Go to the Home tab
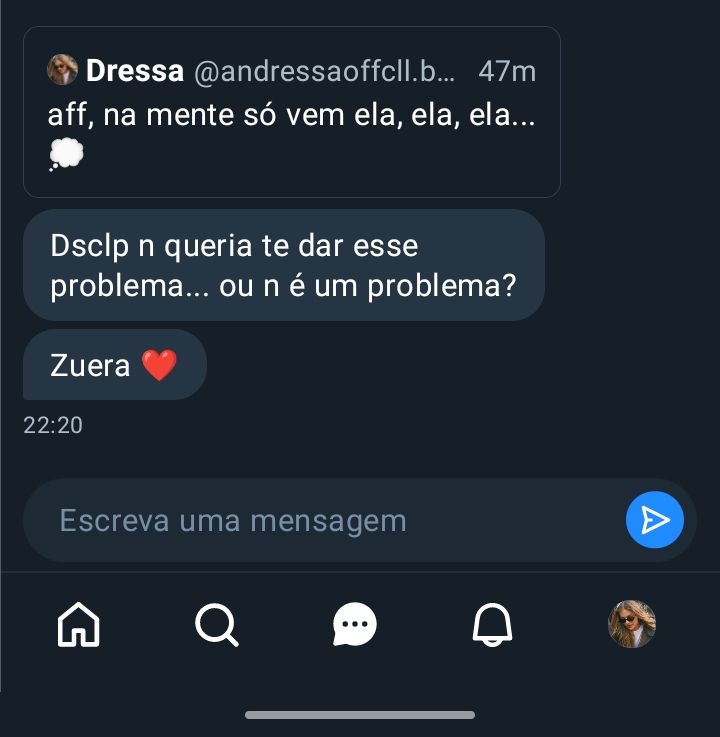Image resolution: width=720 pixels, height=737 pixels. point(79,625)
